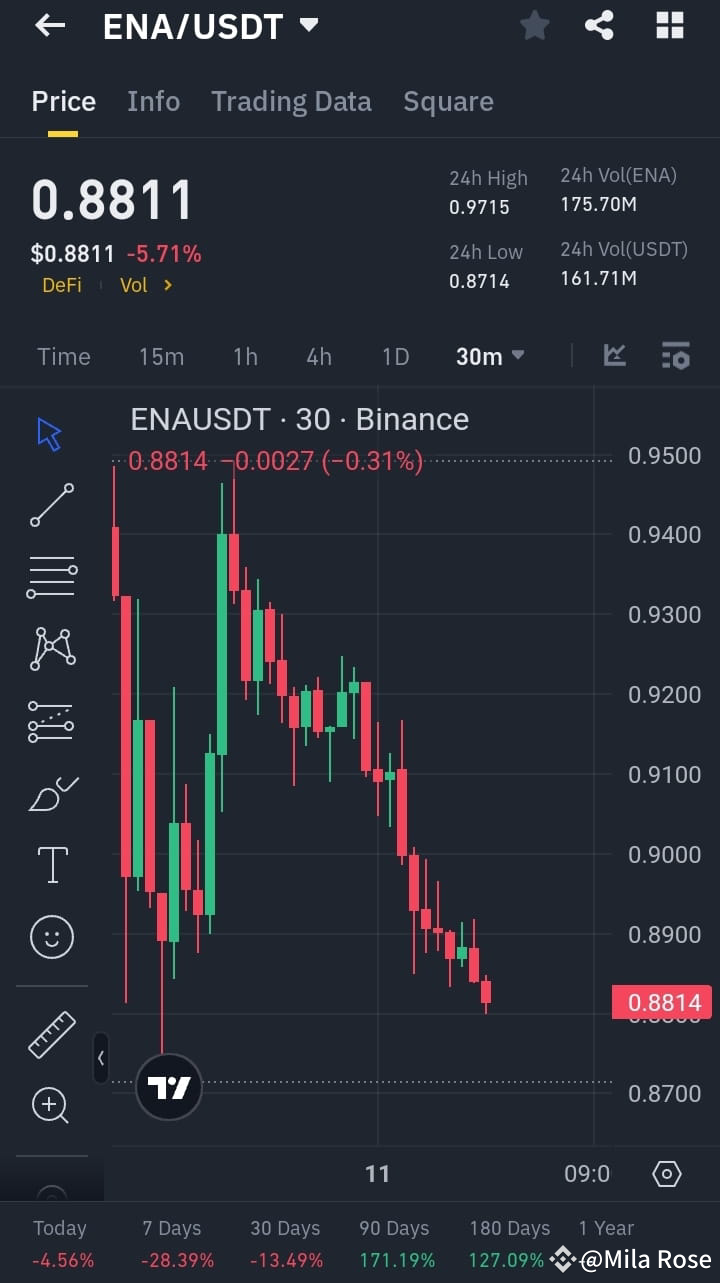This screenshot has width=720, height=1283.
Task: Select the trend line drawing tool
Action: (51, 505)
